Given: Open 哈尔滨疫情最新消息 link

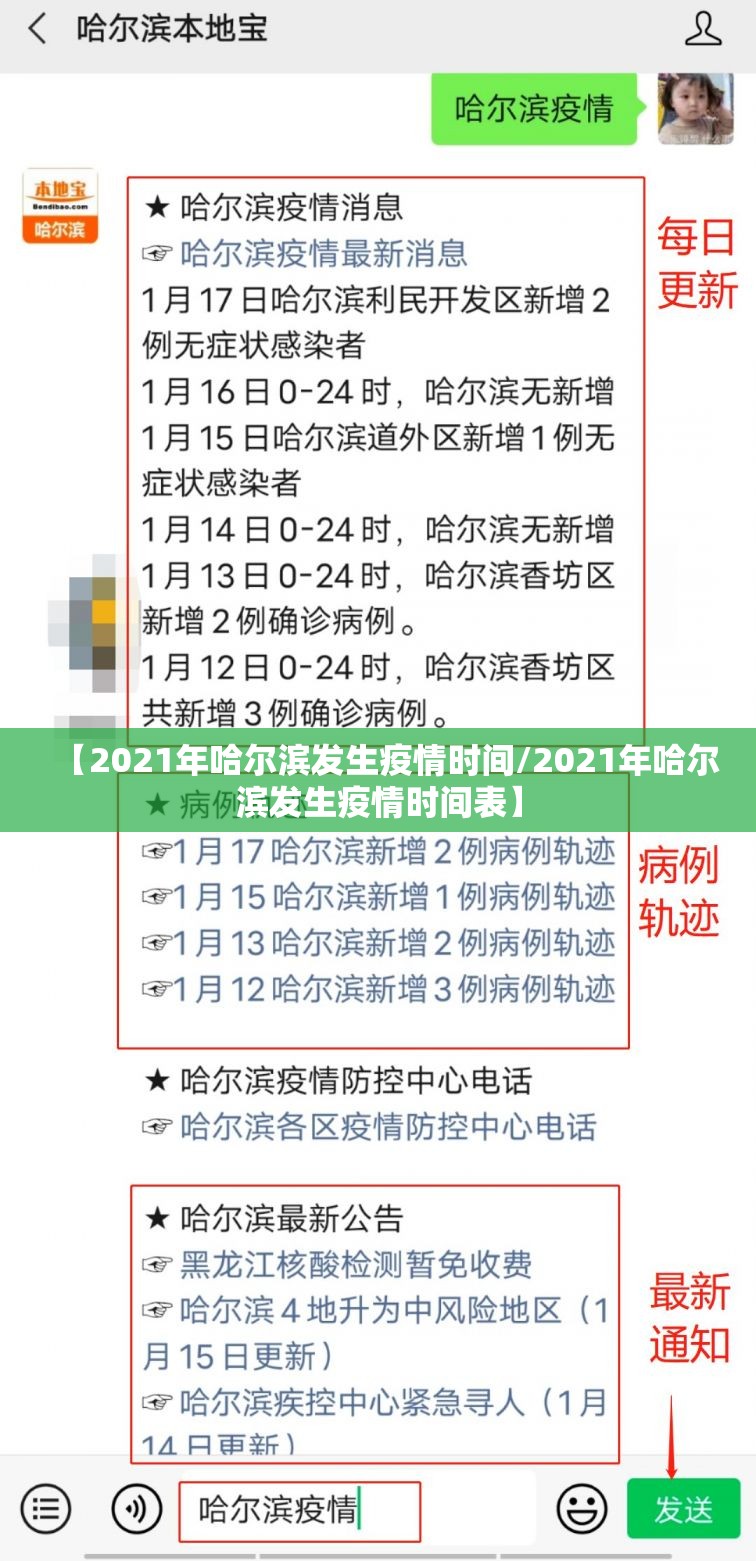Looking at the screenshot, I should click(323, 254).
